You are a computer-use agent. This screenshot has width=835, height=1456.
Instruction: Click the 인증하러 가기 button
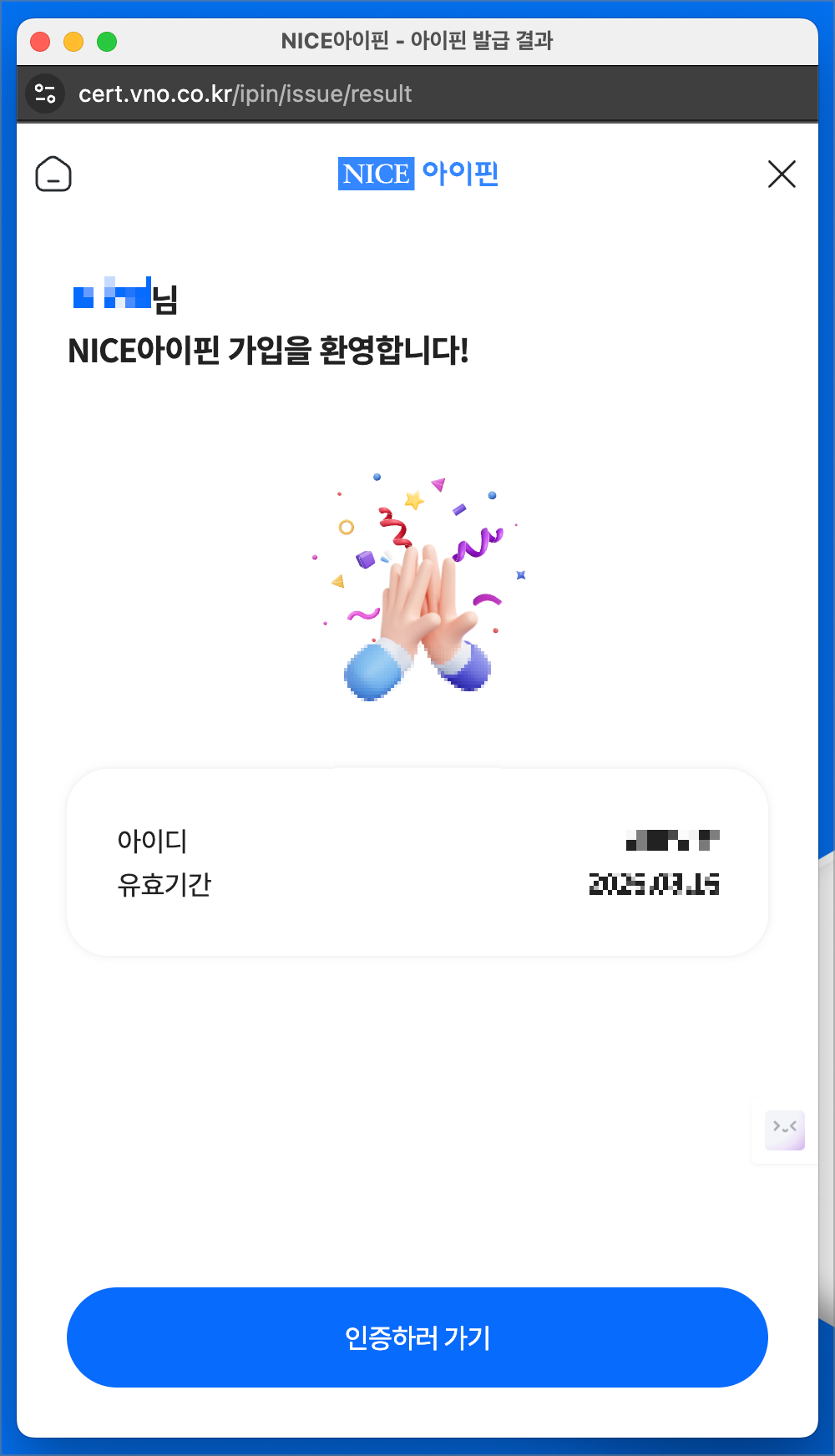coord(417,1337)
